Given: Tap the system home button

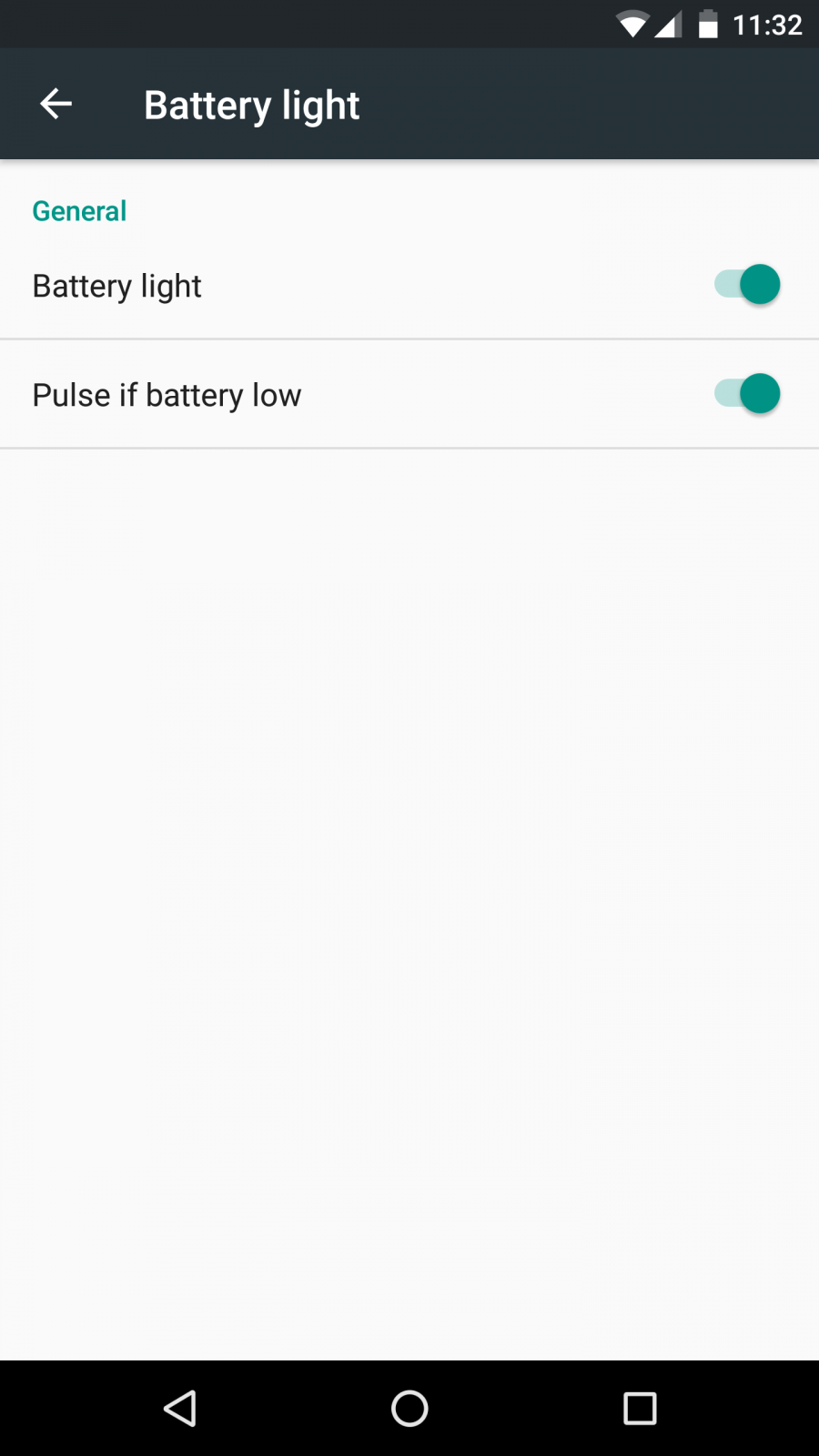Looking at the screenshot, I should [409, 1409].
